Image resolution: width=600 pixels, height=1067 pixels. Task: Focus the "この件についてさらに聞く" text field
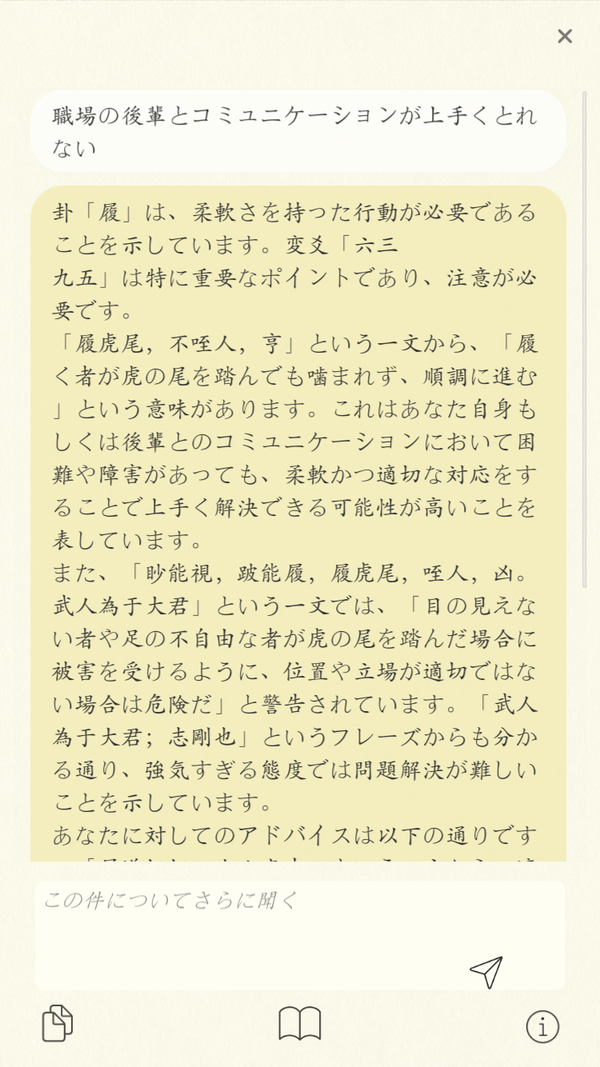[x=300, y=935]
